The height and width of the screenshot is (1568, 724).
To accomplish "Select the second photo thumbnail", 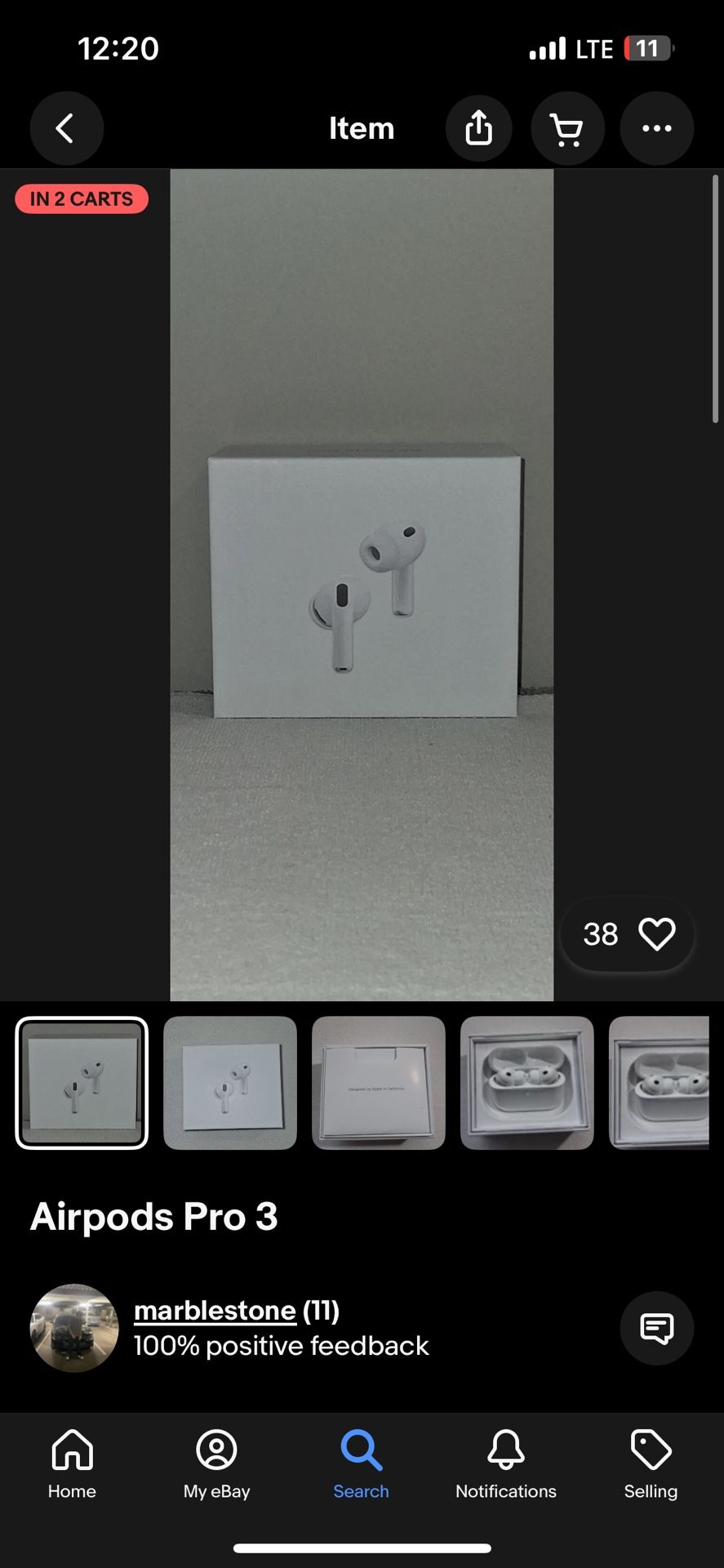I will click(x=230, y=1083).
